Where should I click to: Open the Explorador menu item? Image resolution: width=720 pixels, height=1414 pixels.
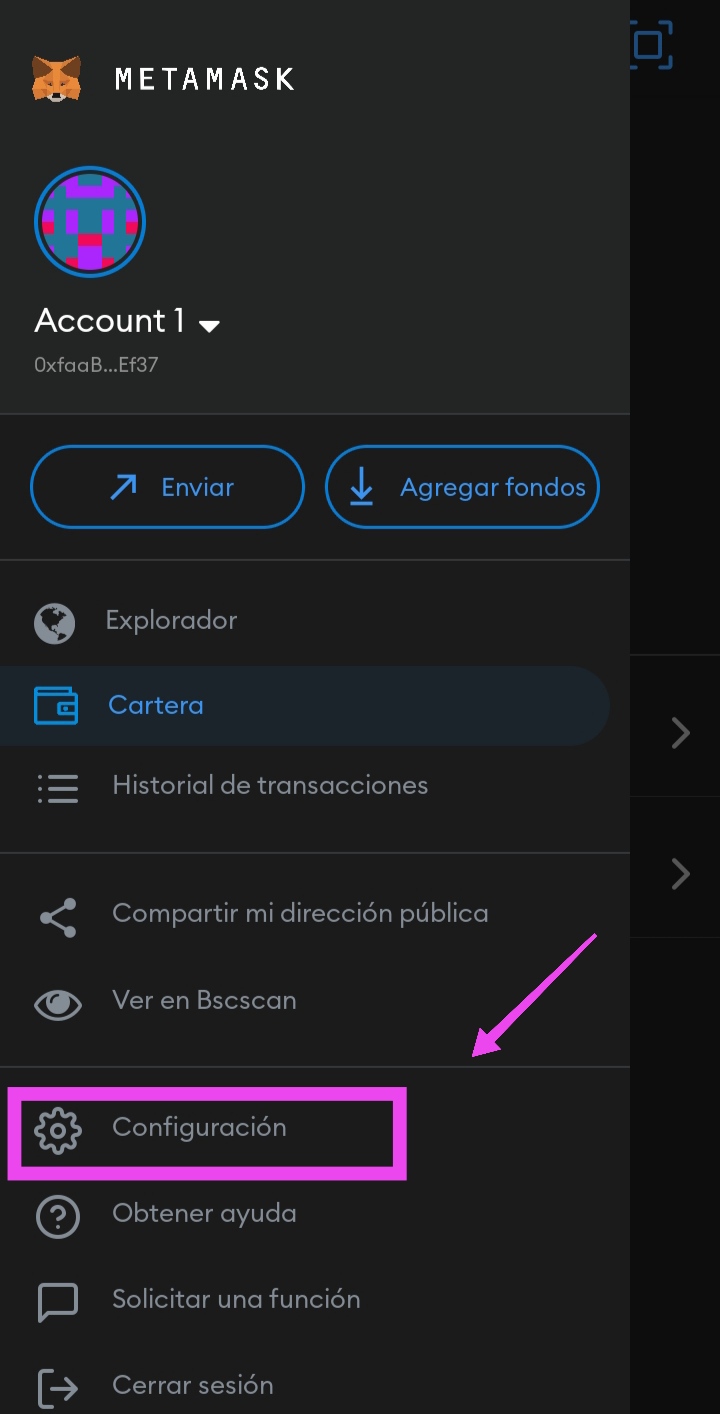pos(171,621)
